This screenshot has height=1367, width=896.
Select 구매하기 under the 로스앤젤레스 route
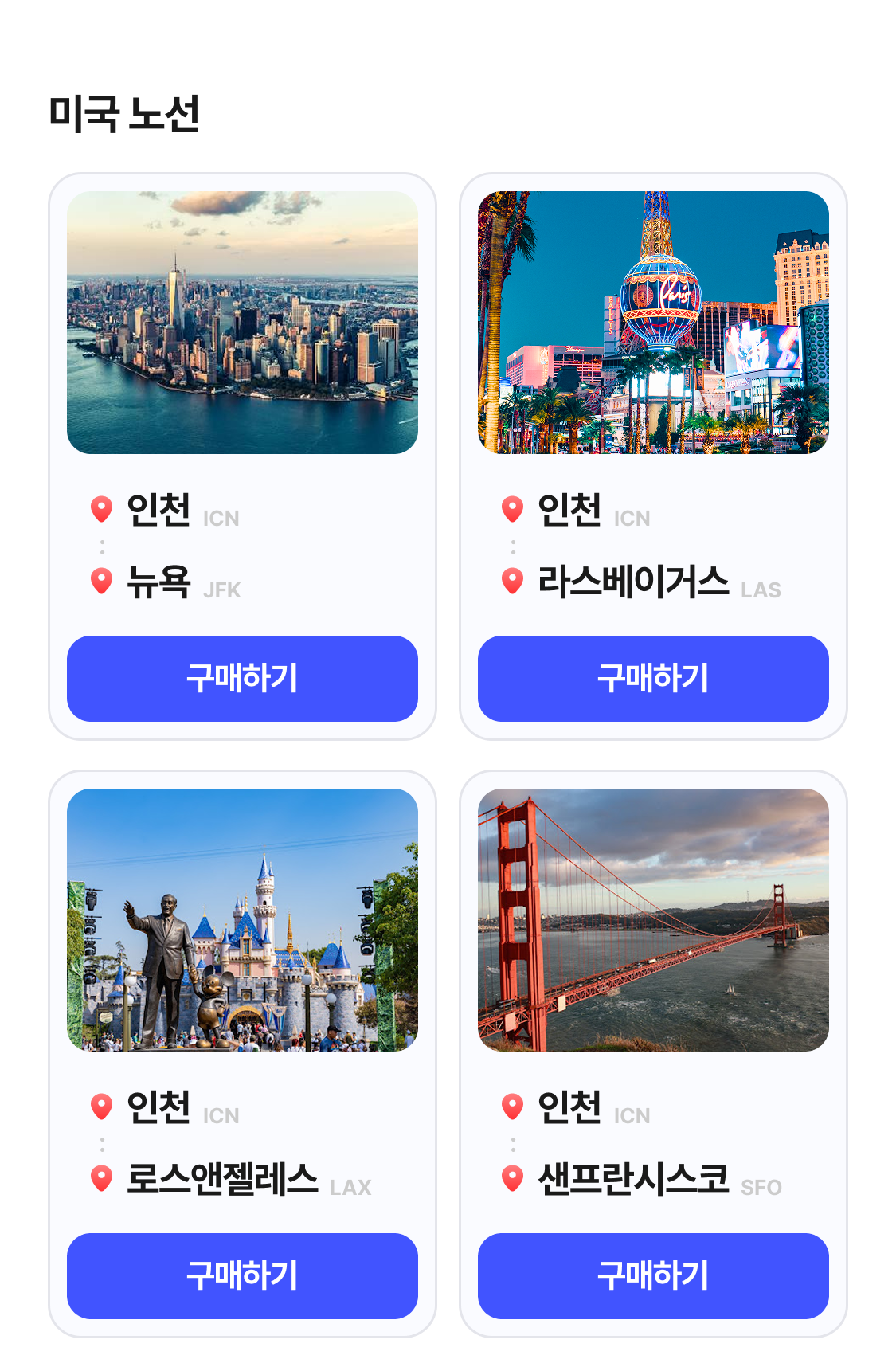[242, 1275]
